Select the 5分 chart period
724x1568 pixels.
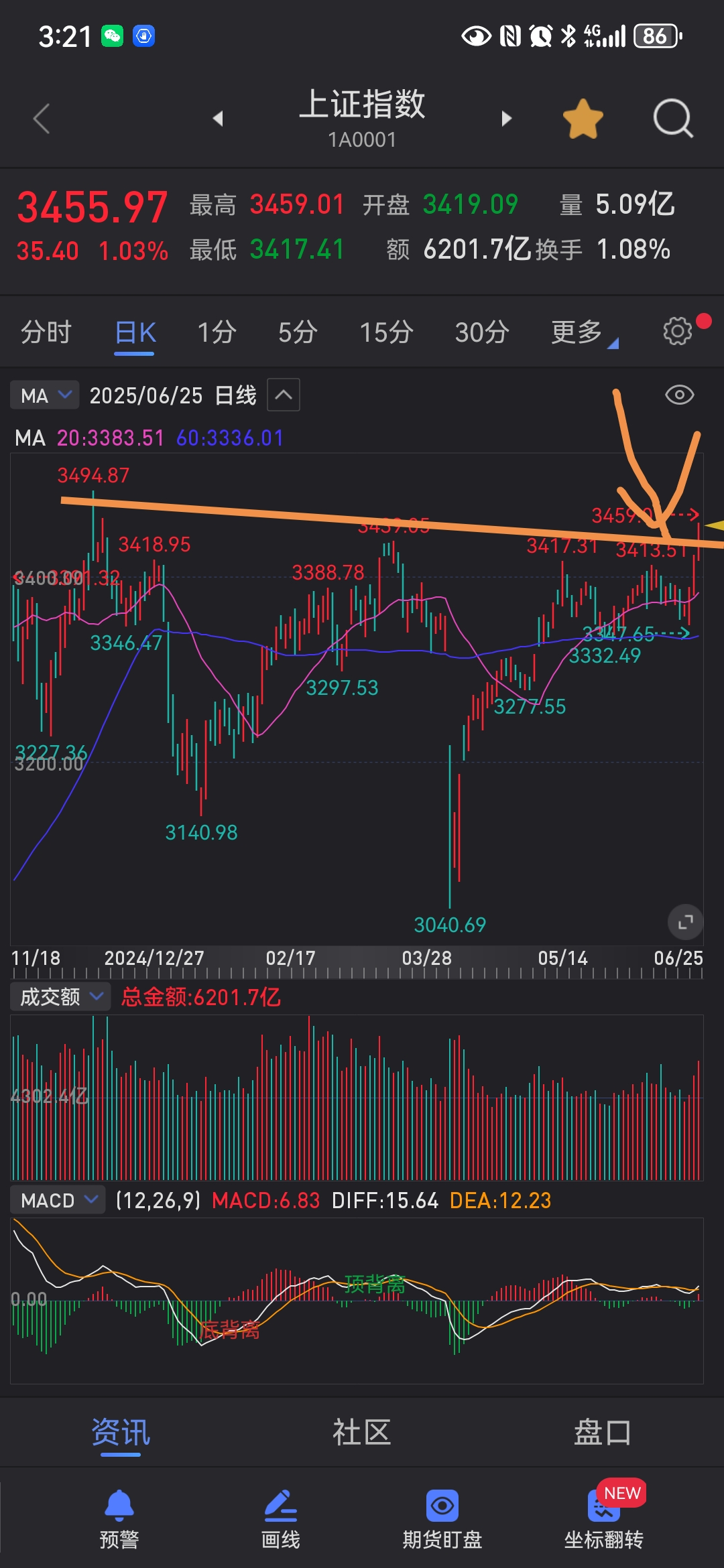298,332
